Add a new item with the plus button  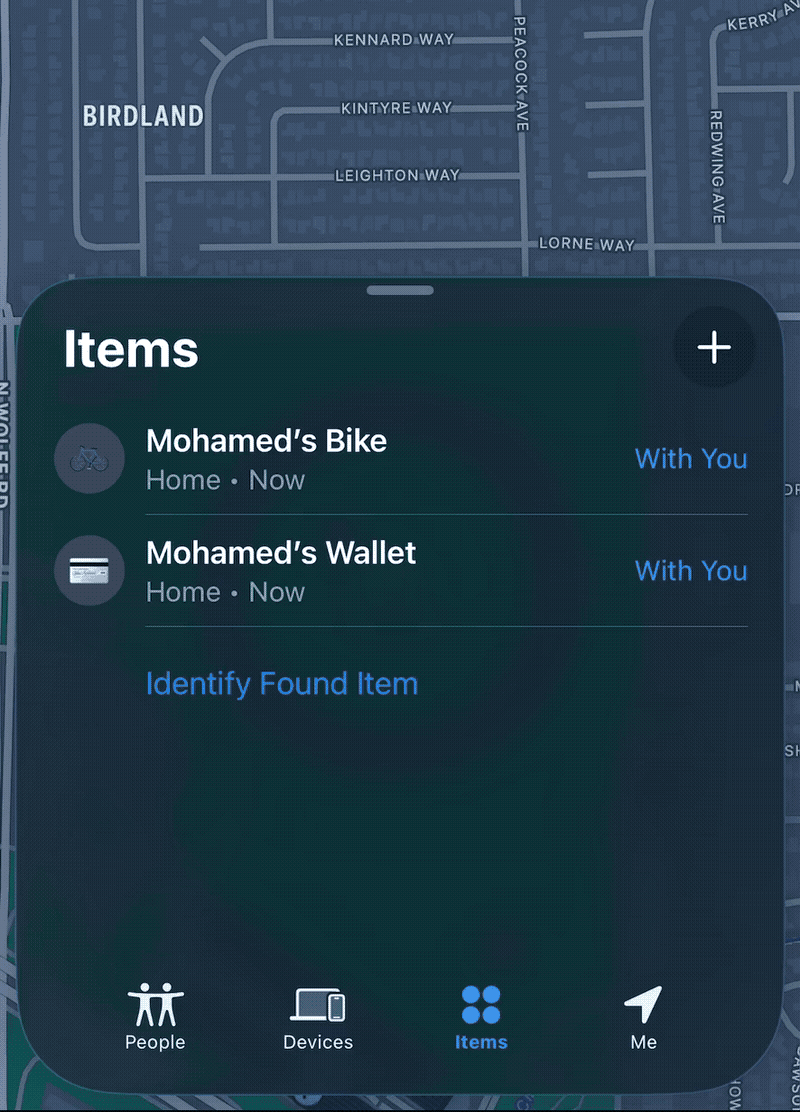[714, 348]
